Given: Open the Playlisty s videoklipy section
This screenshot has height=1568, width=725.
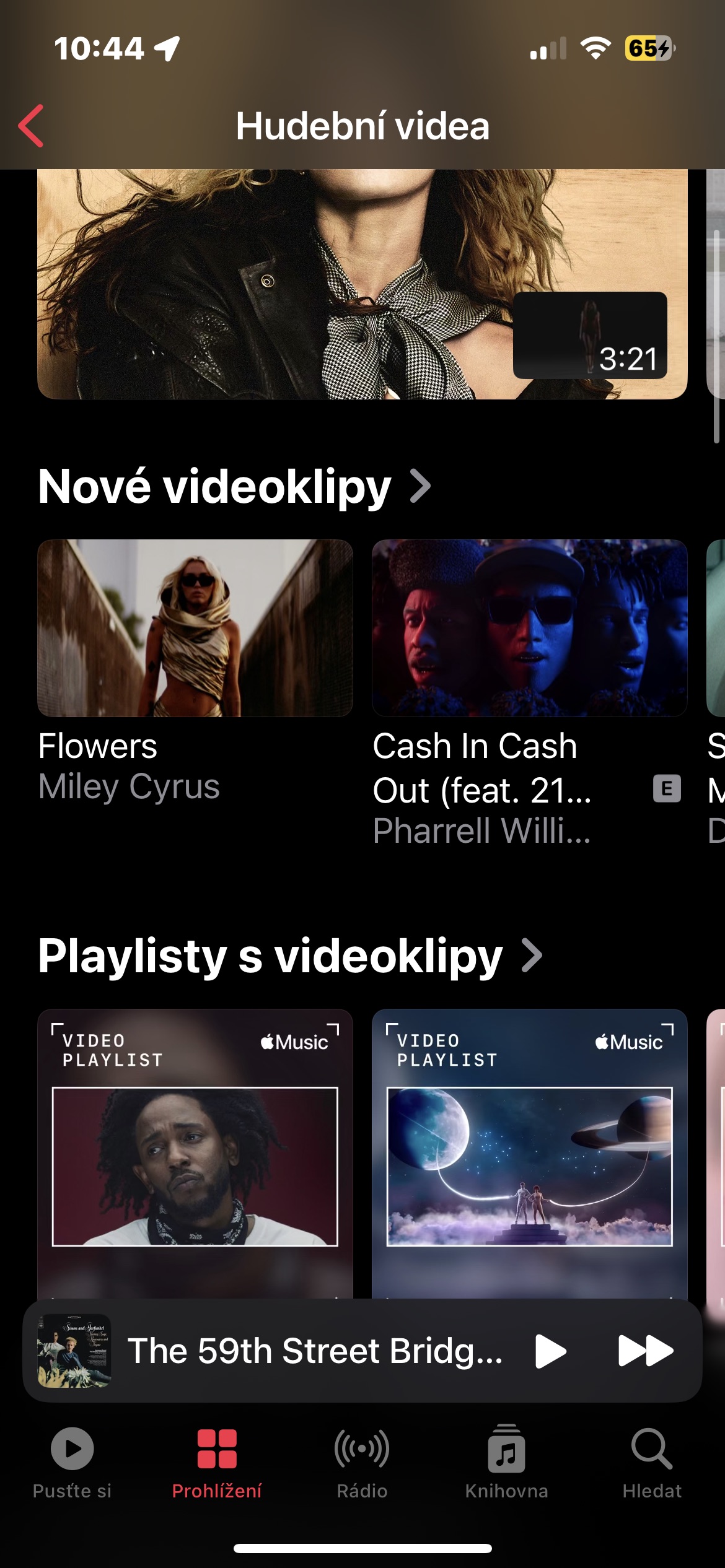Looking at the screenshot, I should coord(290,956).
